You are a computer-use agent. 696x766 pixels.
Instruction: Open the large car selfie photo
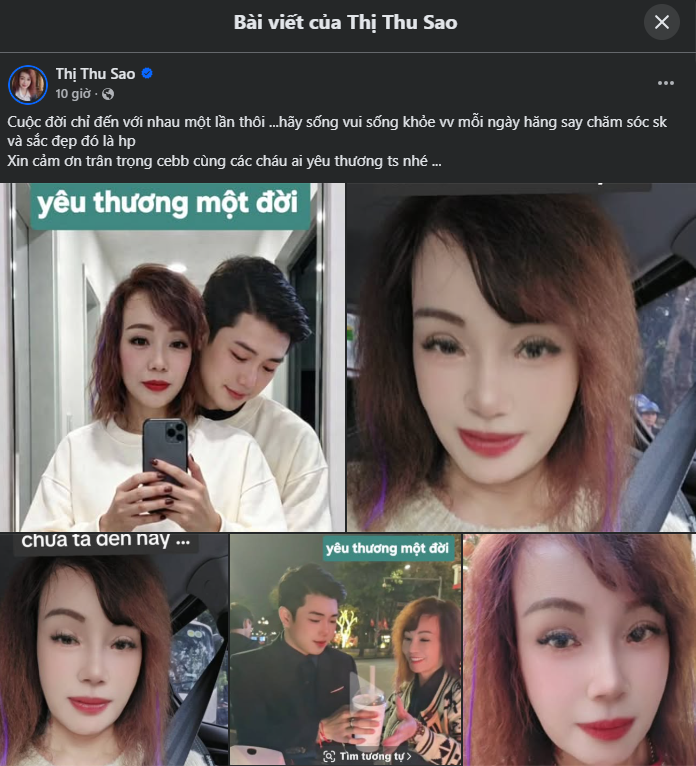coord(520,357)
